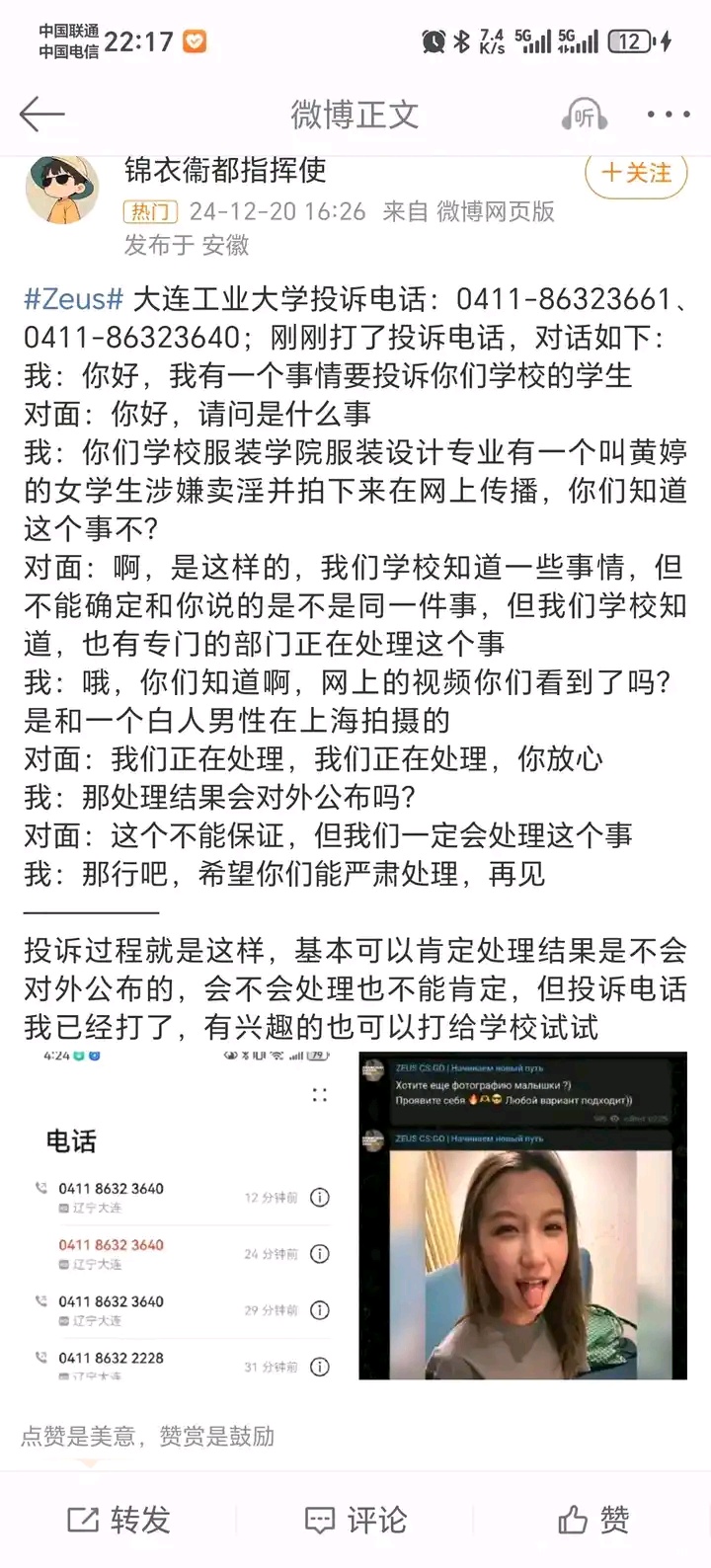Open the three-dot overflow menu
The height and width of the screenshot is (1568, 711).
tap(669, 116)
